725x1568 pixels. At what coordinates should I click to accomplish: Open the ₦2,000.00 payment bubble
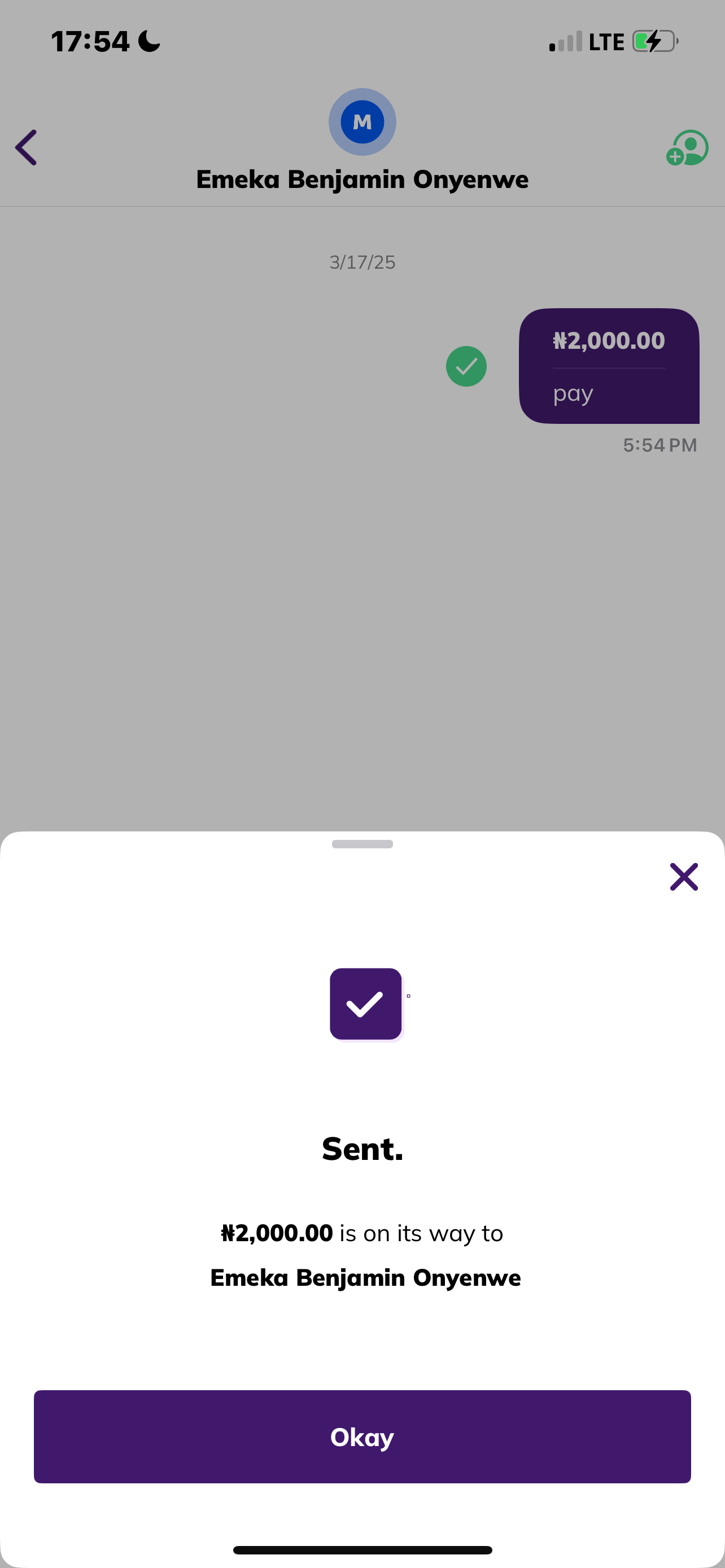click(609, 366)
